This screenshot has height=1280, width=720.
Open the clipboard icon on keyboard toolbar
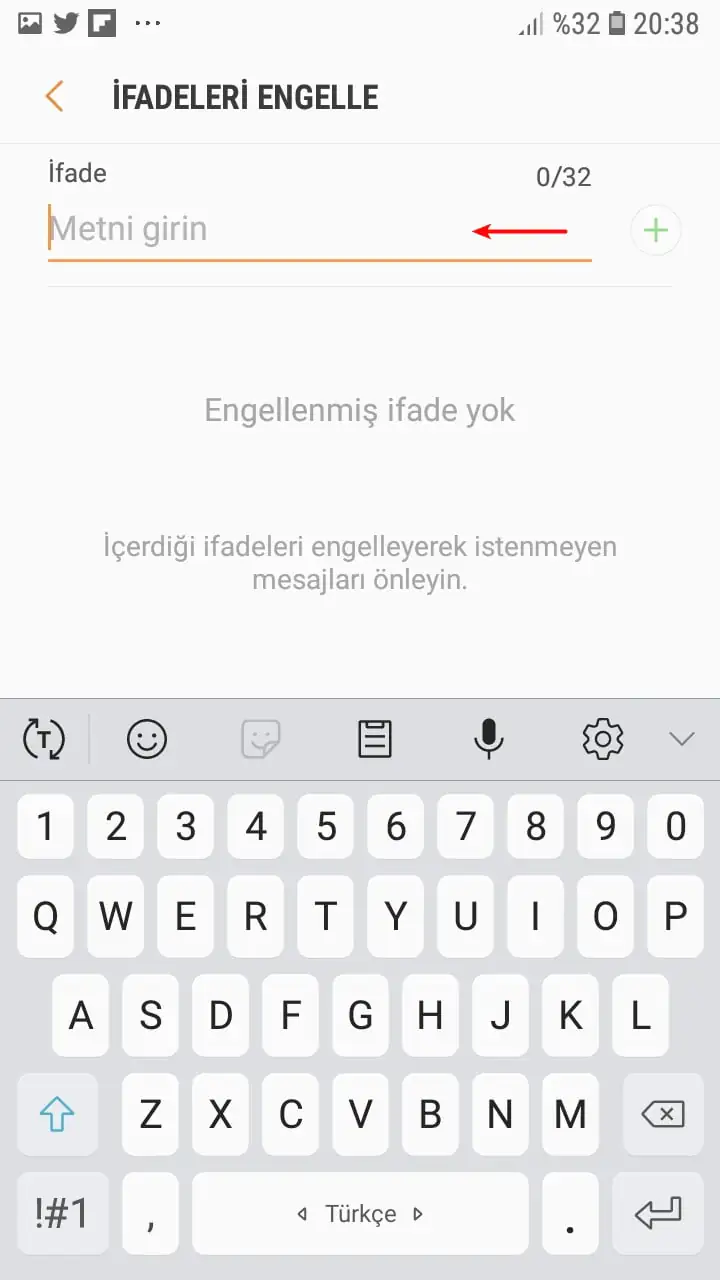tap(375, 738)
